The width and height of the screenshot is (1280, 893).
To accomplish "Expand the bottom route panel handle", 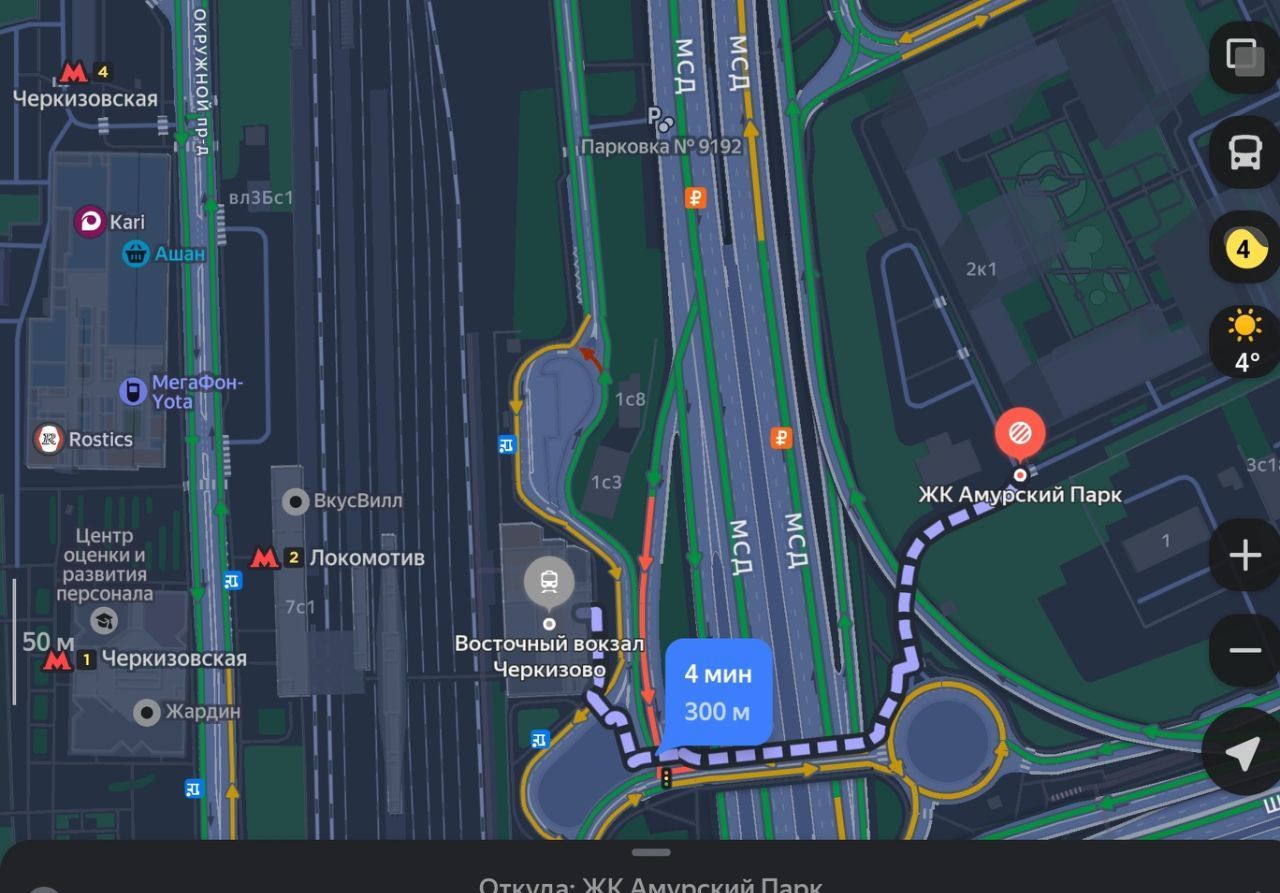I will pos(651,852).
